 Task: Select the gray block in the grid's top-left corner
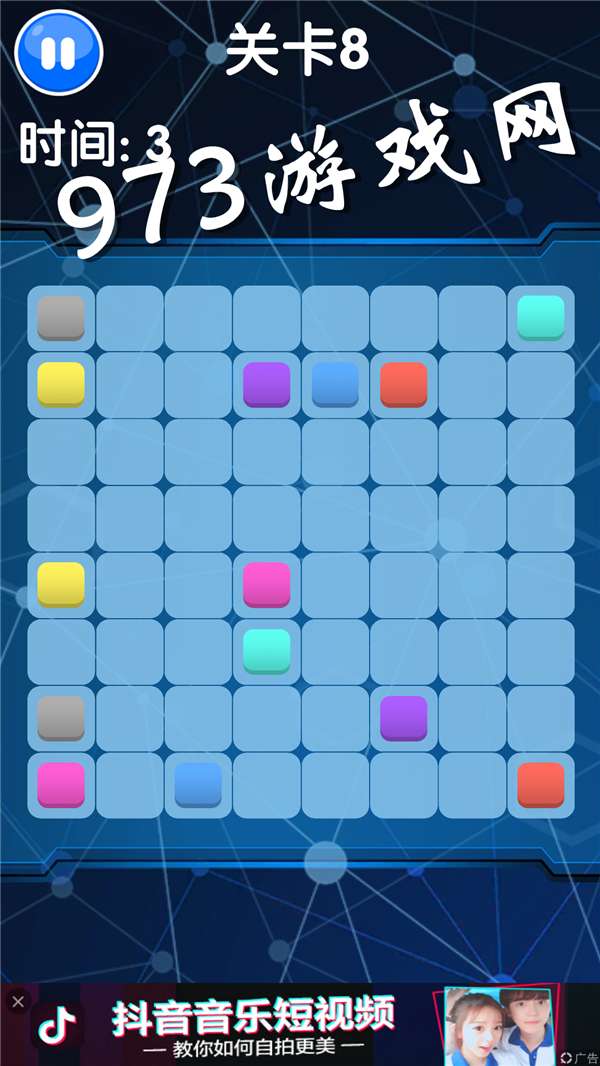tap(61, 318)
